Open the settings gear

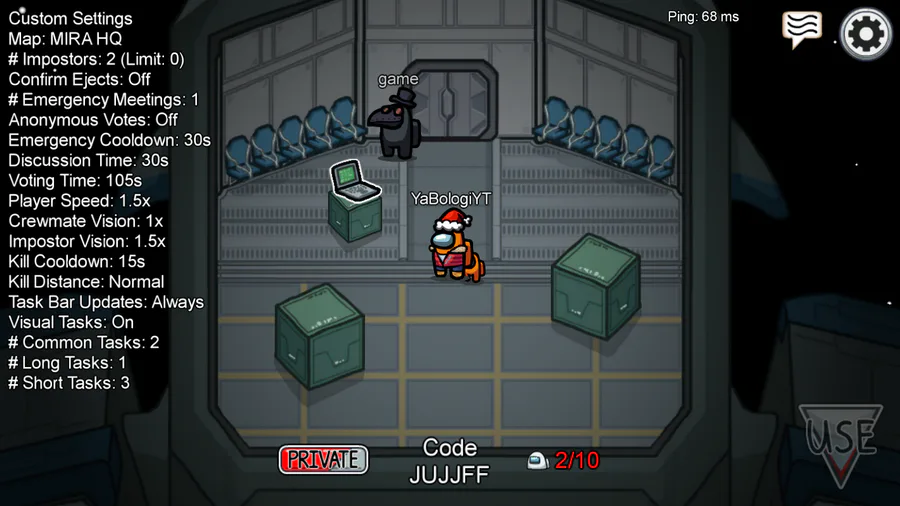point(866,35)
